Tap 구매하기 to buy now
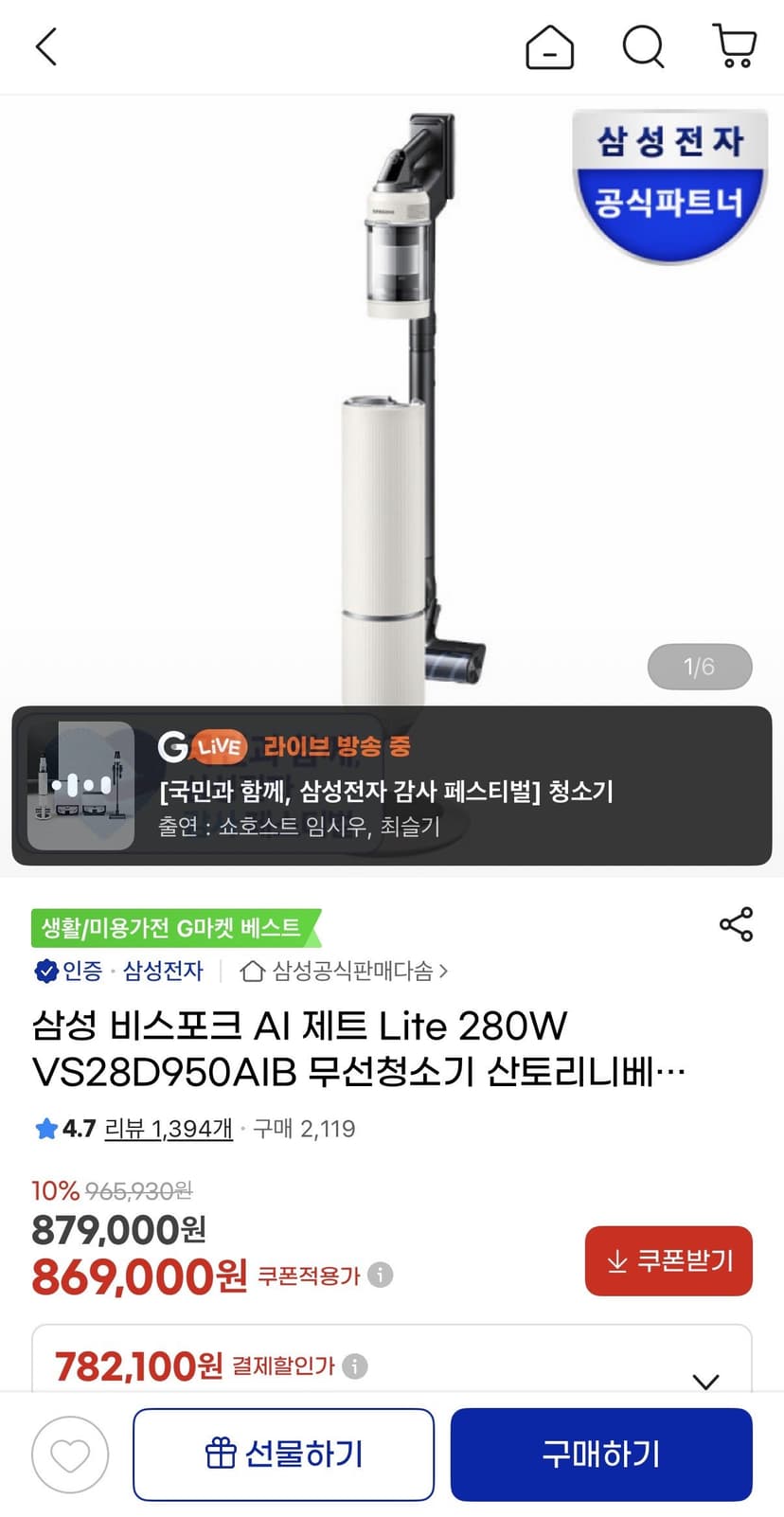 pyautogui.click(x=601, y=1455)
